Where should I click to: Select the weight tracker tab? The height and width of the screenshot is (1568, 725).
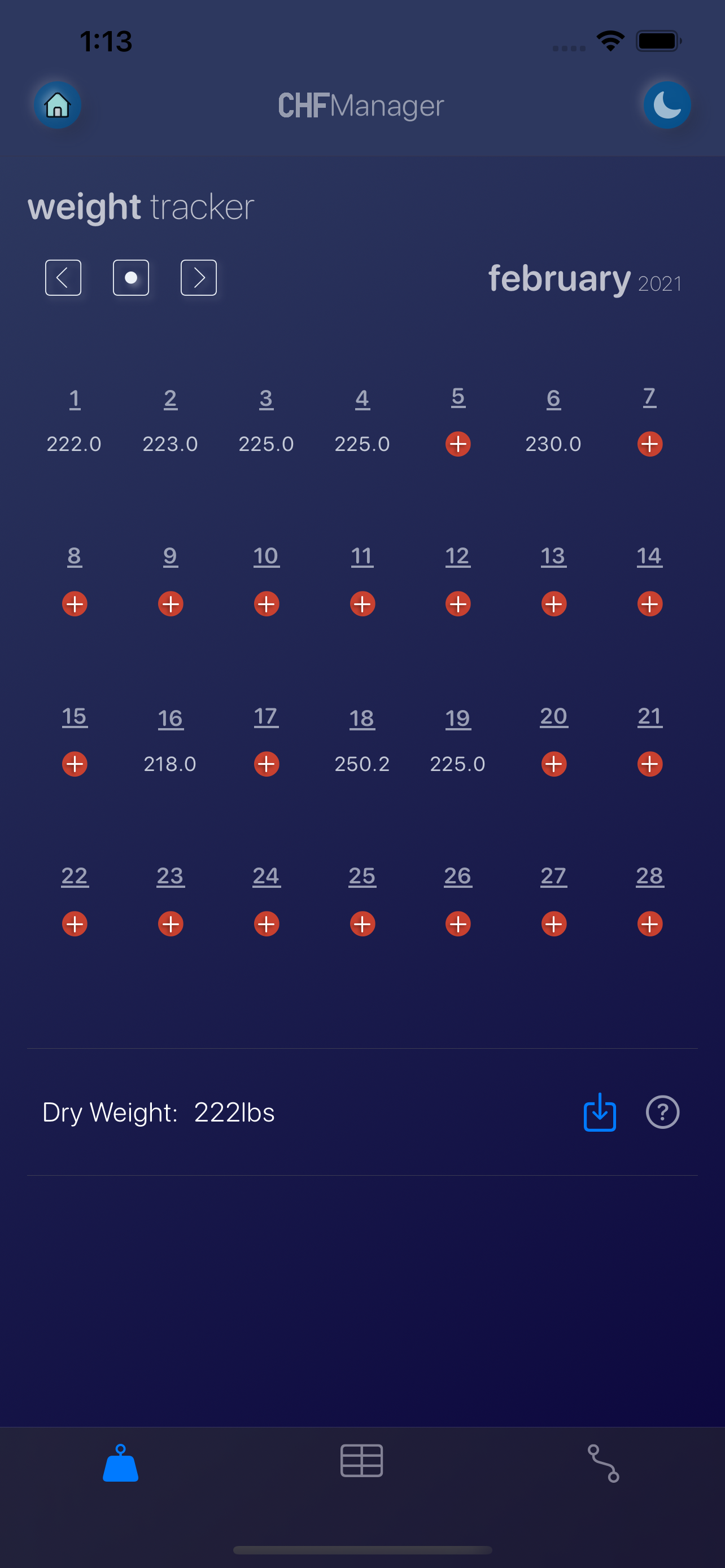[x=120, y=1464]
